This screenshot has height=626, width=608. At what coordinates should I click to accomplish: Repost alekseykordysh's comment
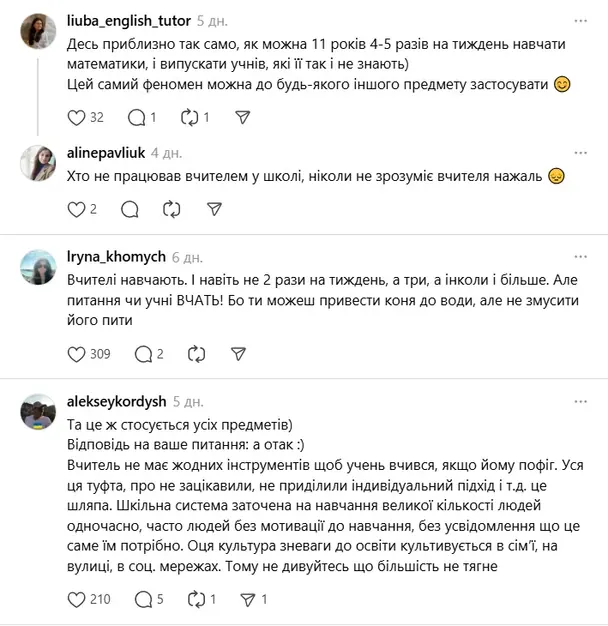tap(195, 600)
